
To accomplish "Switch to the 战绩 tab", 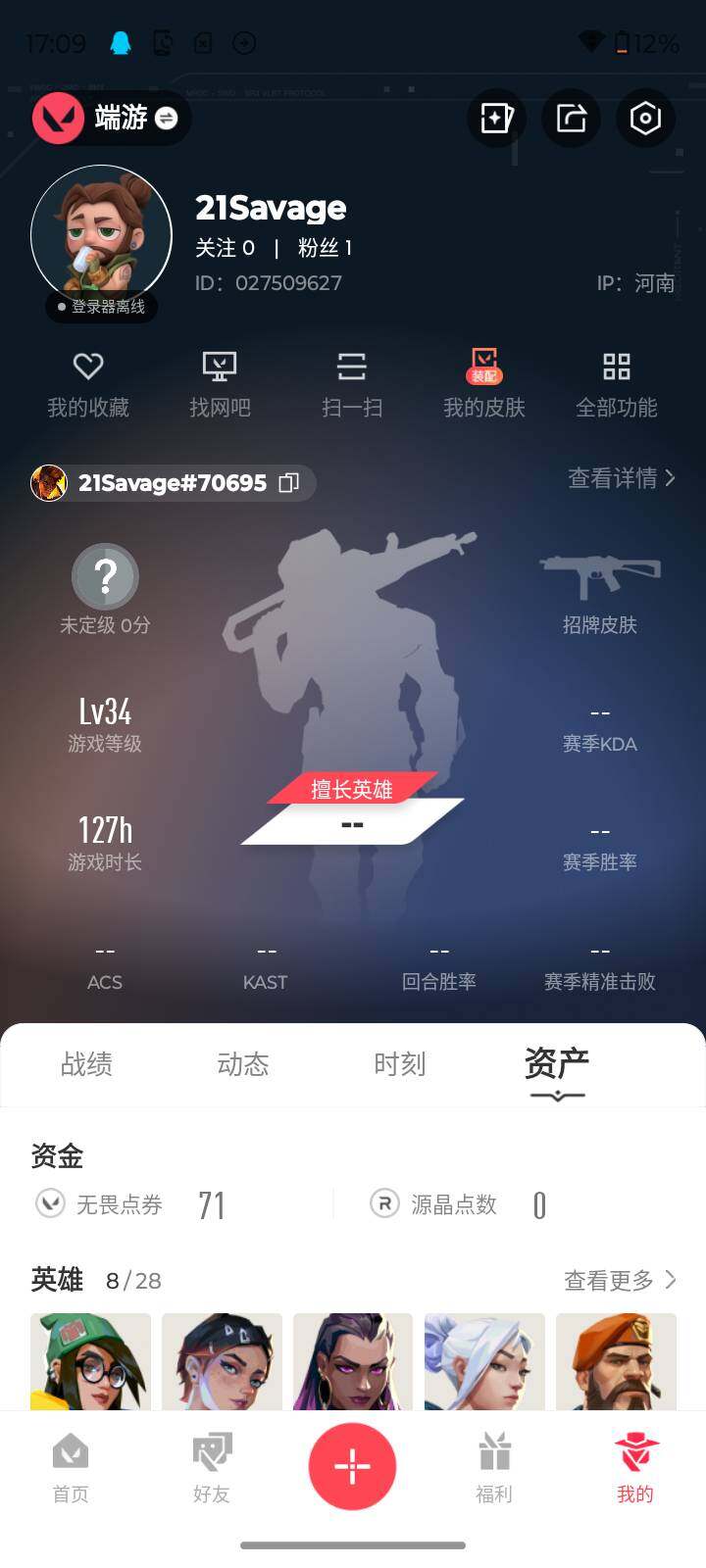I will [86, 1064].
